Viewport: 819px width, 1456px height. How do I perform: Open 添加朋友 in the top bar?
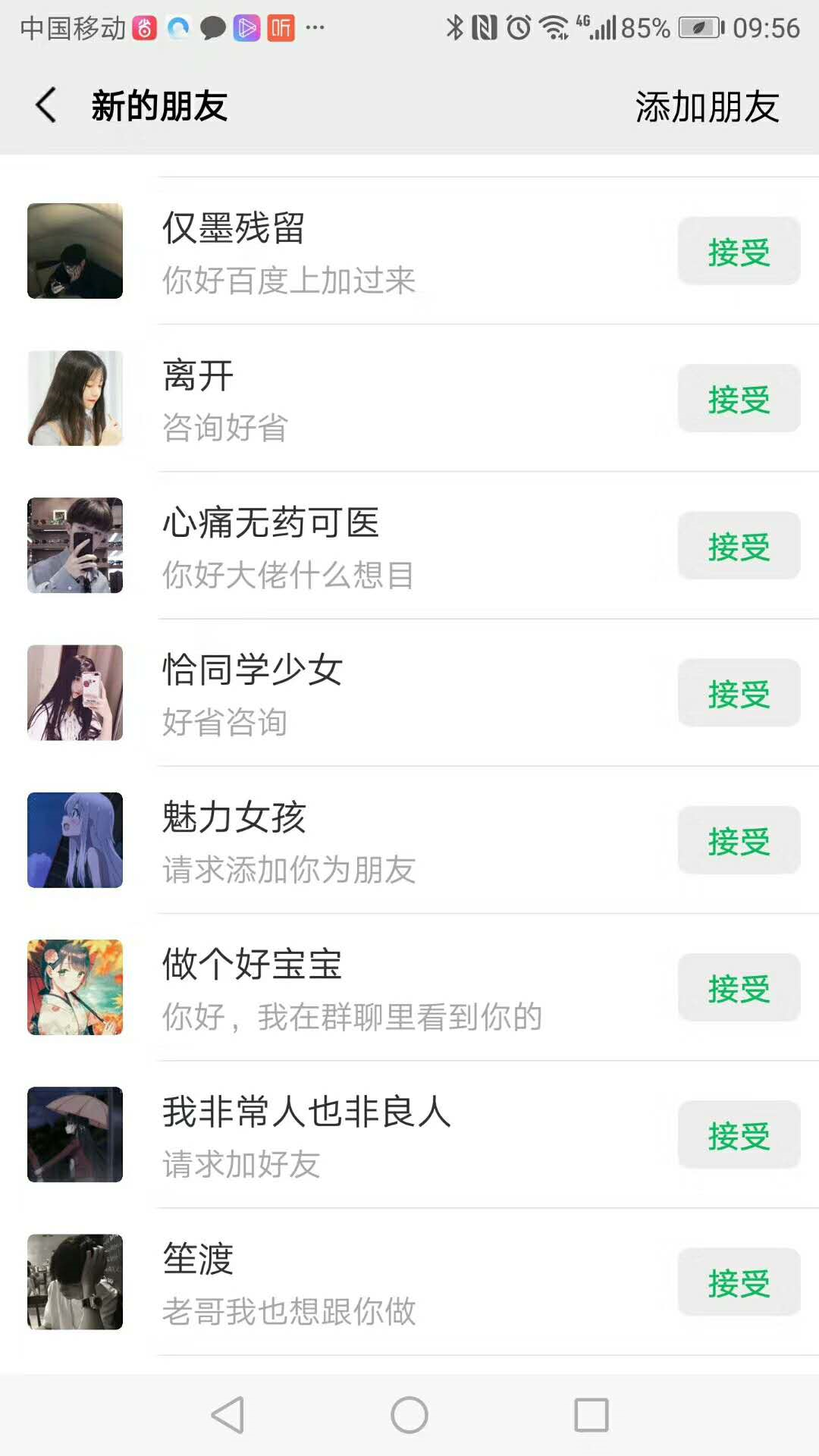tap(707, 107)
